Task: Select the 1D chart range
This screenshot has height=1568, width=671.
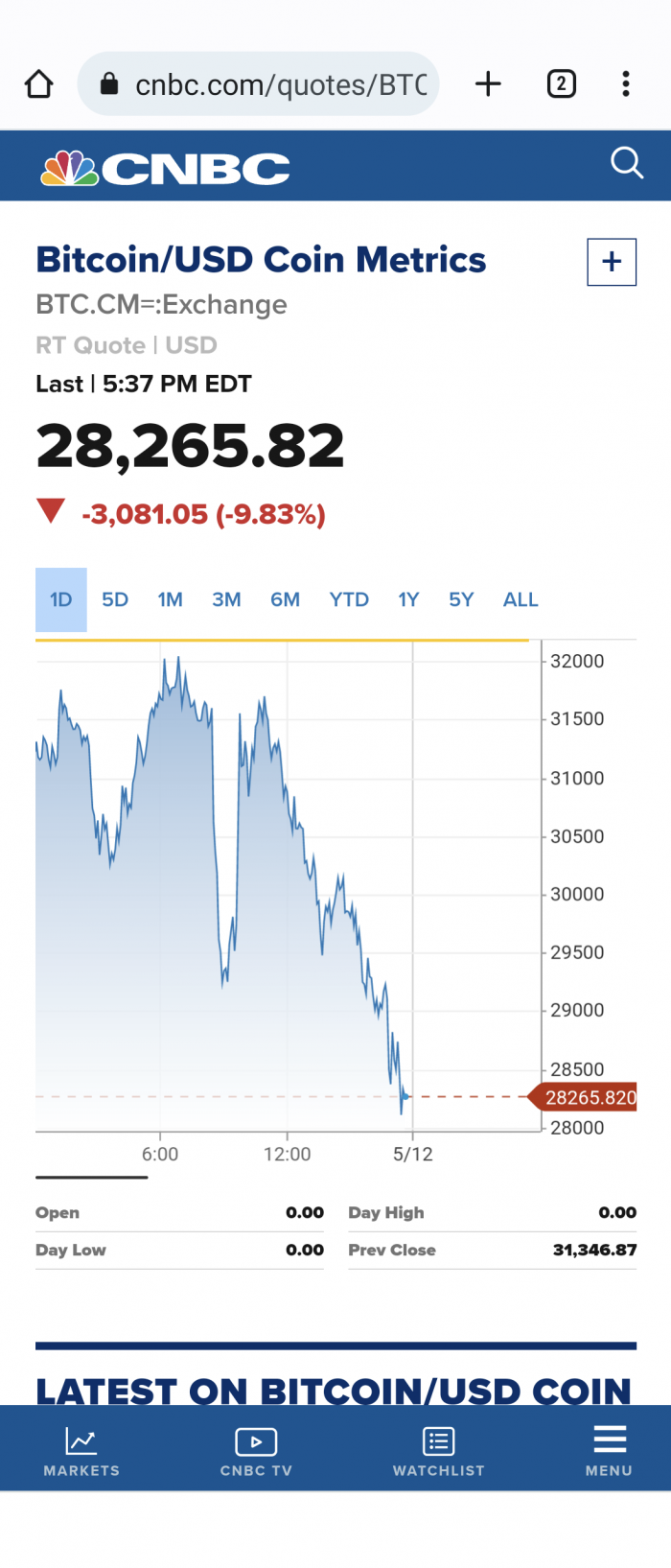Action: [x=61, y=599]
